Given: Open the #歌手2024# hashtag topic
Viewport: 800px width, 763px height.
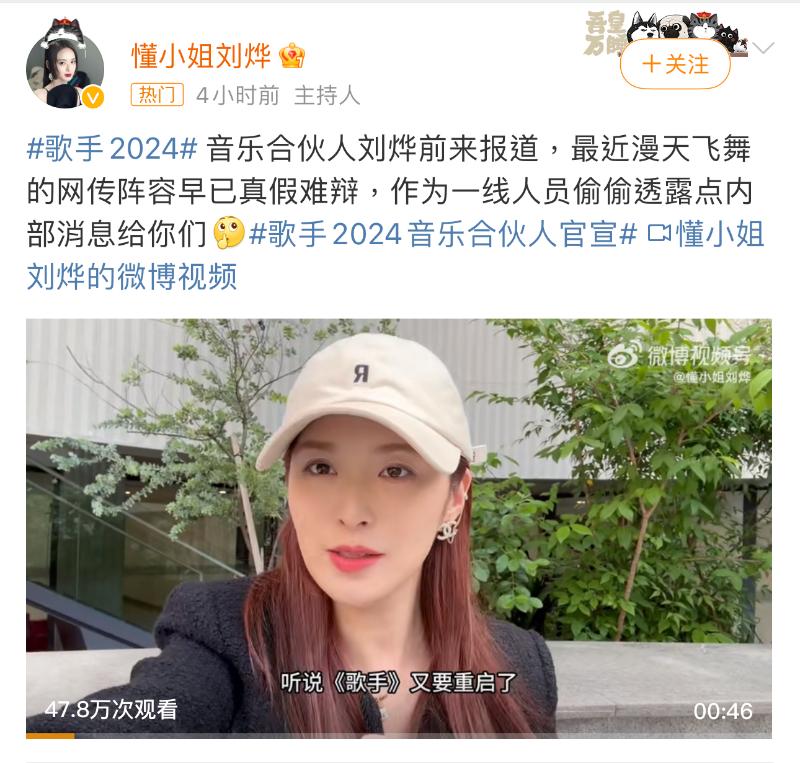Looking at the screenshot, I should click(x=112, y=151).
